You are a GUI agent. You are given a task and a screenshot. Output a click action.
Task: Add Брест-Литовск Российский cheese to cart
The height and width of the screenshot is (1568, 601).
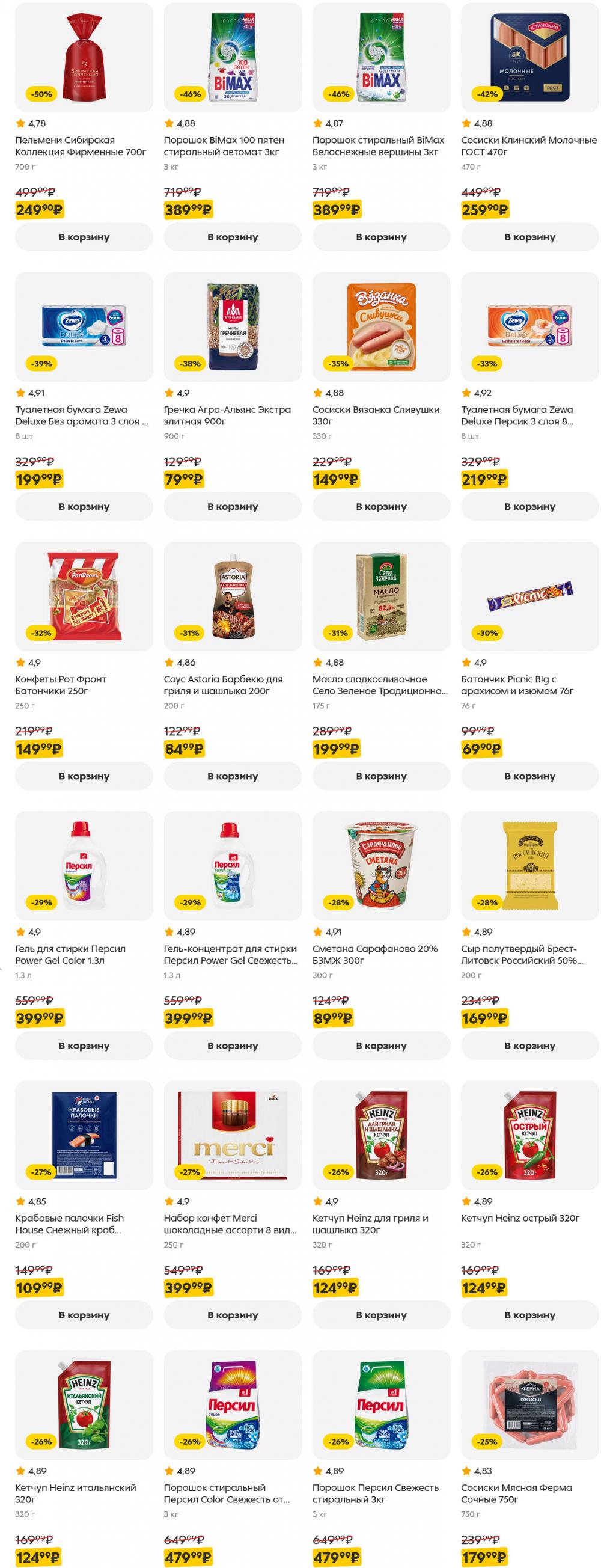pos(529,1046)
